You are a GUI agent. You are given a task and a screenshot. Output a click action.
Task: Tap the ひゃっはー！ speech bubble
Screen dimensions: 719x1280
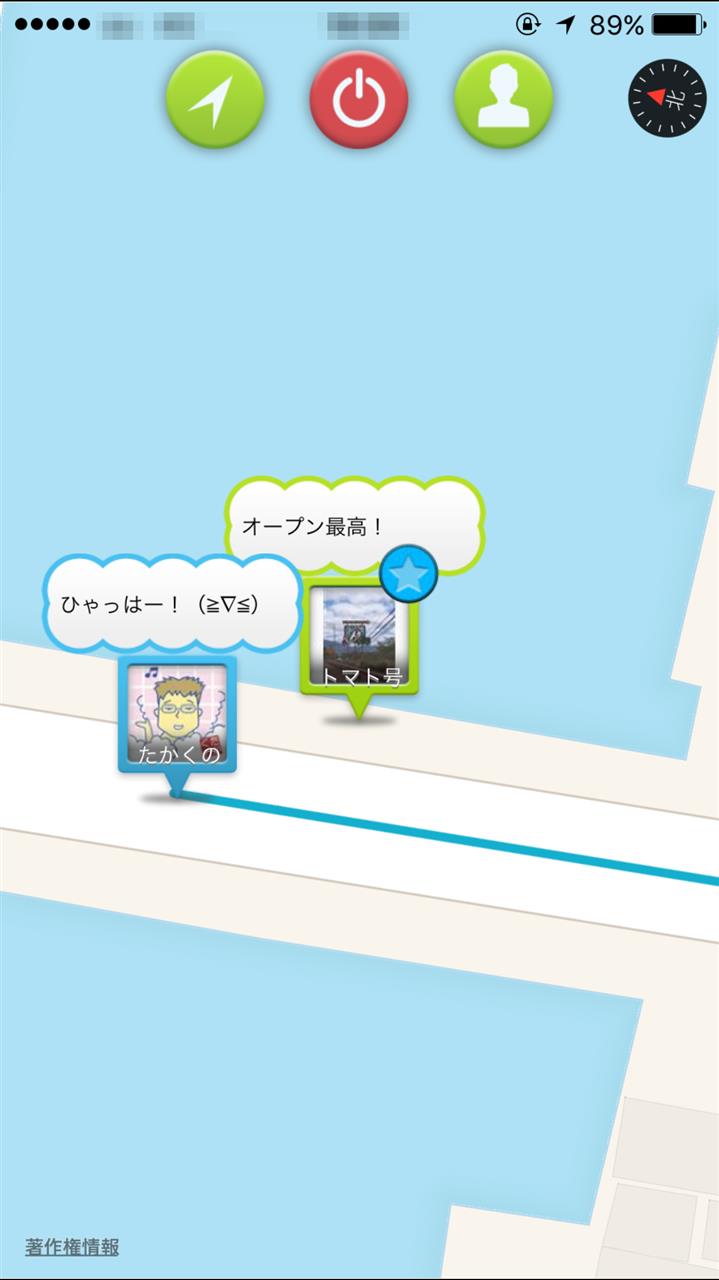(x=171, y=604)
